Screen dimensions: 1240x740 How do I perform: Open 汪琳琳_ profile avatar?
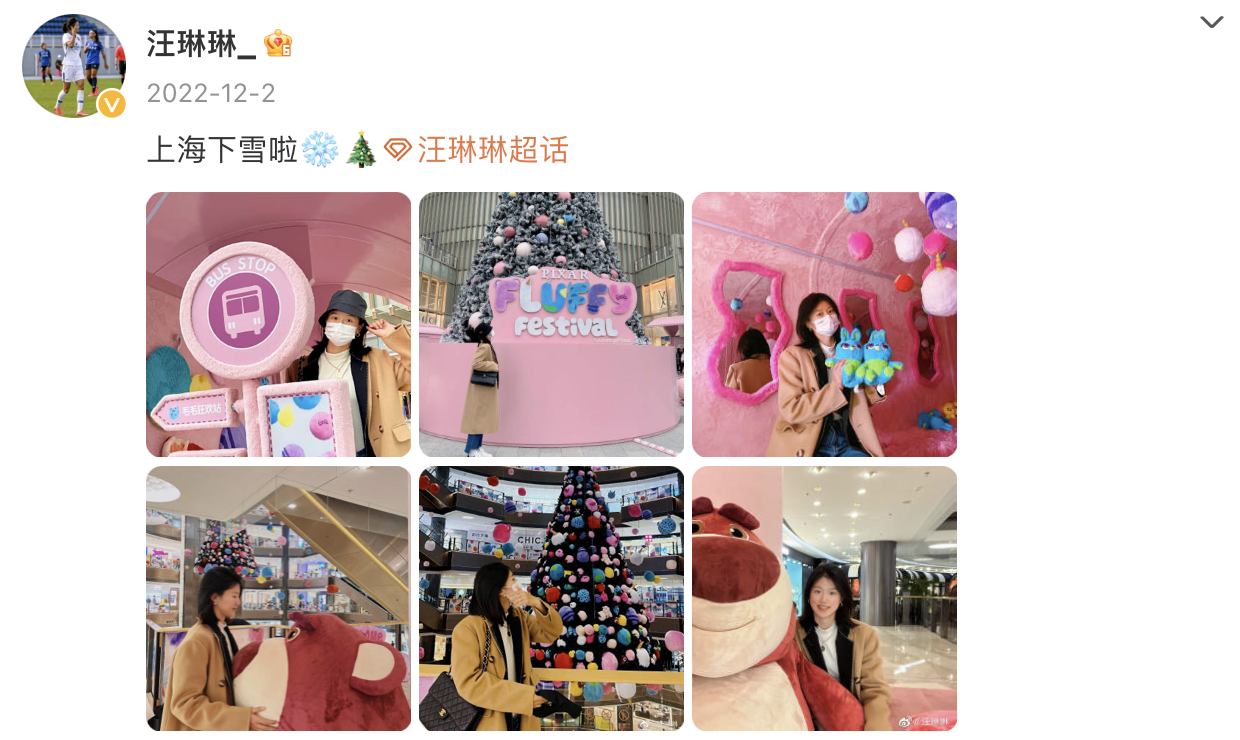click(73, 66)
